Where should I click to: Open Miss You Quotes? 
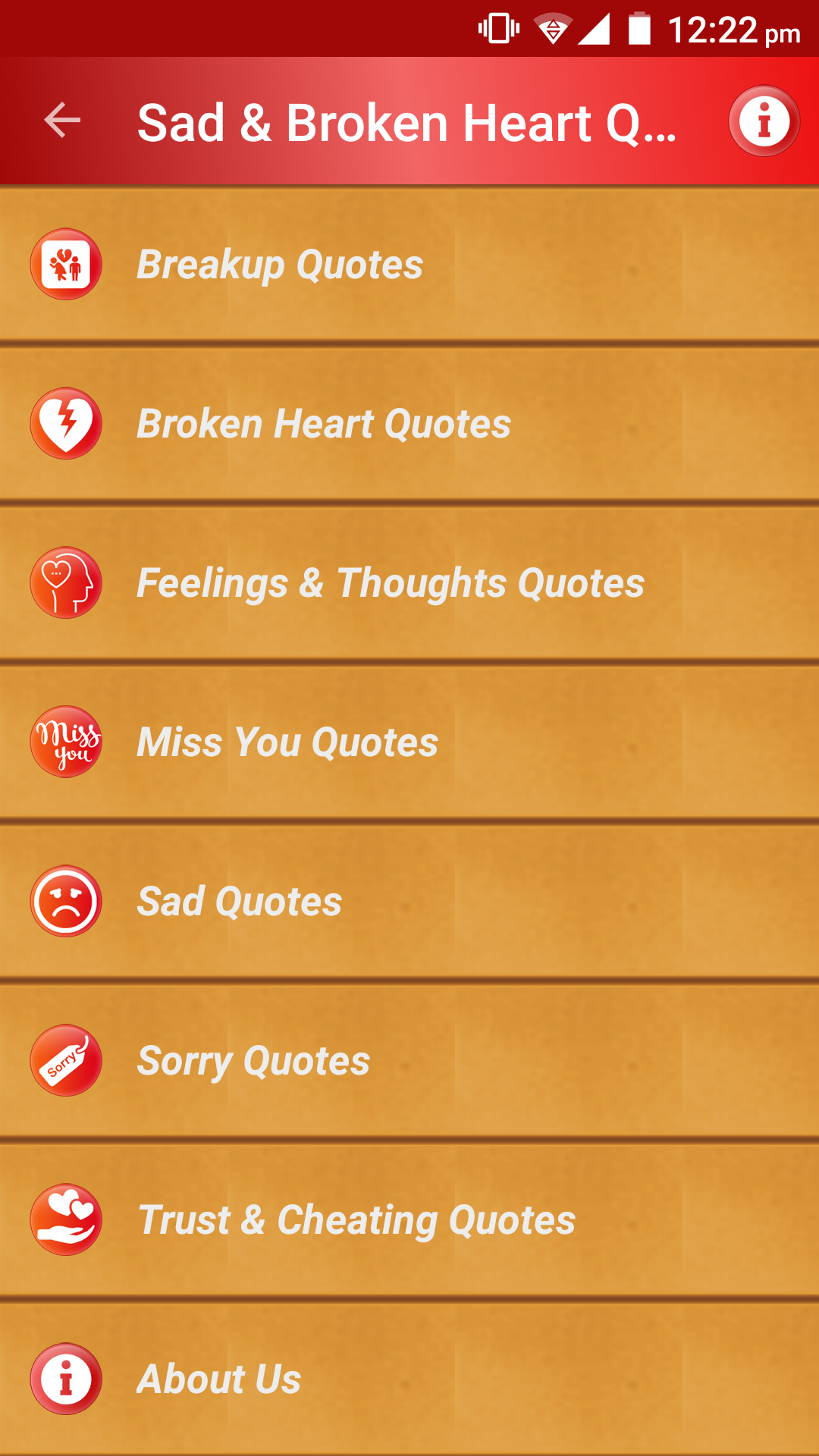(x=409, y=742)
